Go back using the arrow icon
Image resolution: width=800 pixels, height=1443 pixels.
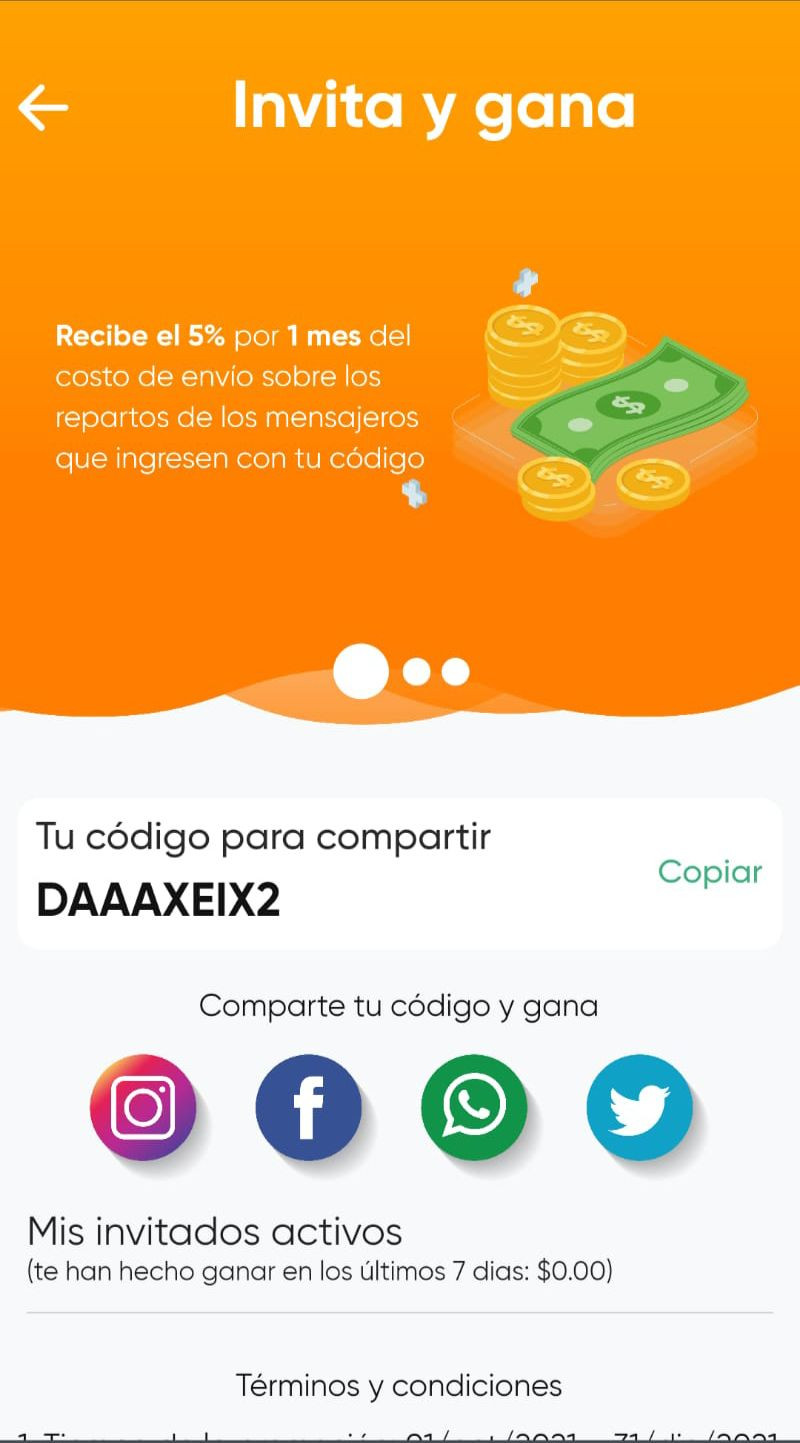(43, 107)
